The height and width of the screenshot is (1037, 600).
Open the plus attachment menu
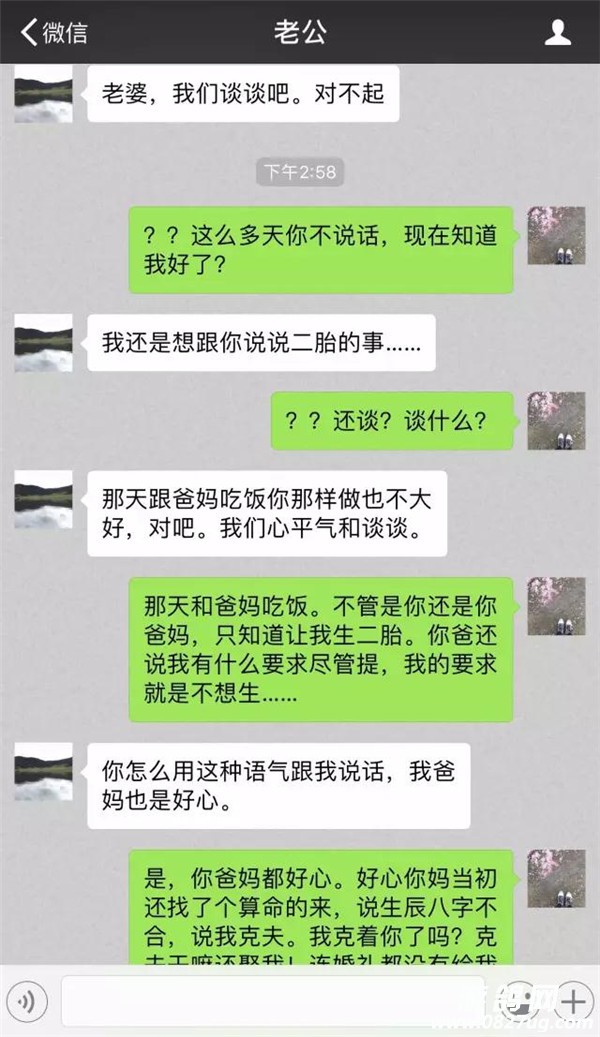coord(572,1001)
